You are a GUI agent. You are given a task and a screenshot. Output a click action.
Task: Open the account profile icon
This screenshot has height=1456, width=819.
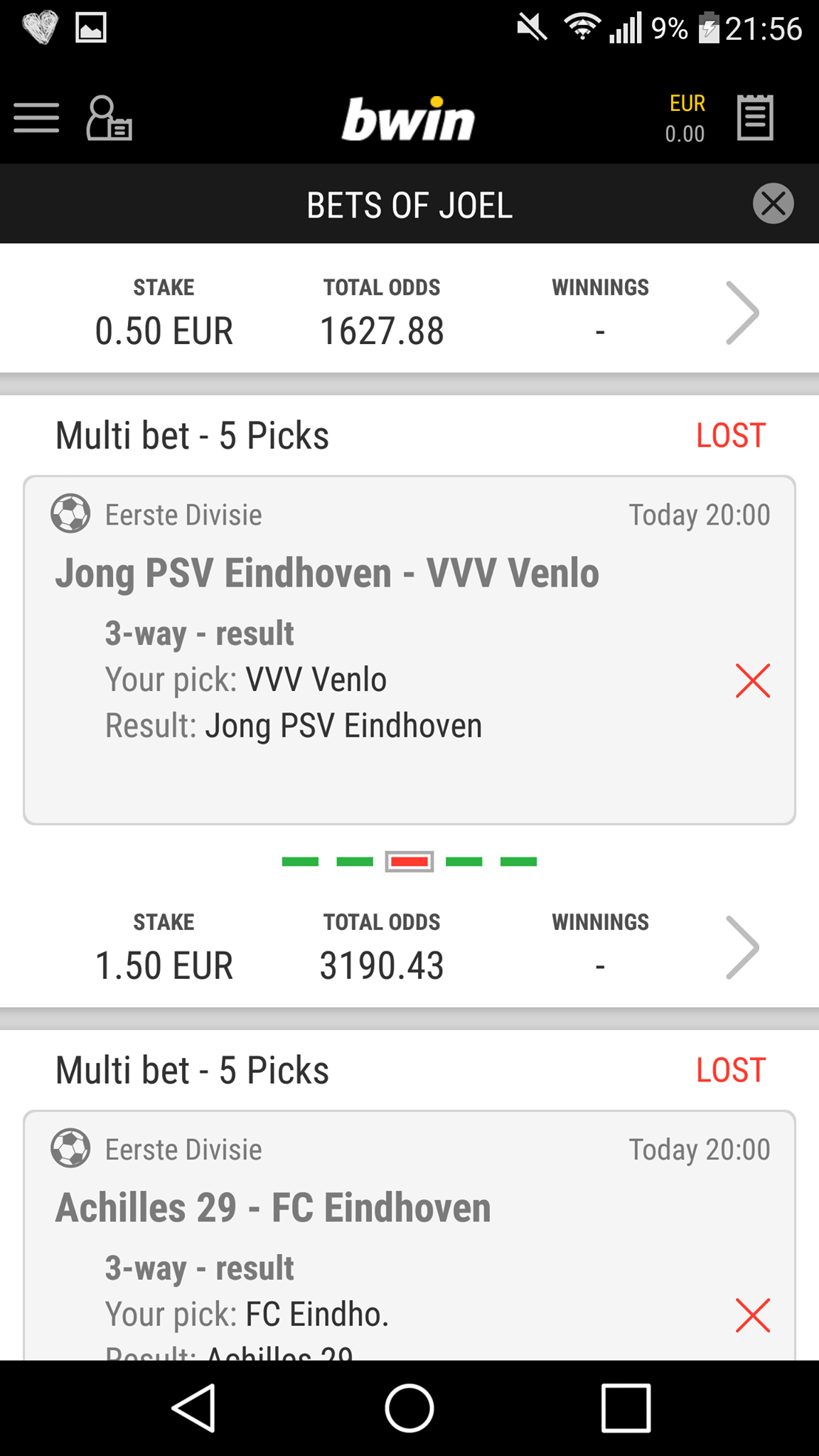click(x=109, y=117)
